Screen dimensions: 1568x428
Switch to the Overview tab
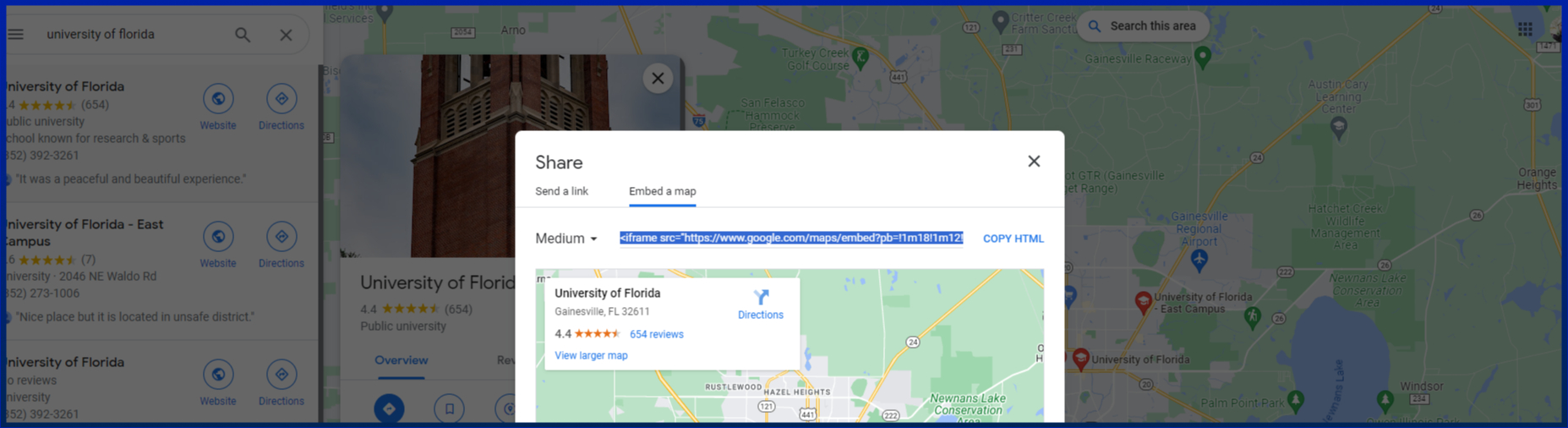tap(402, 360)
